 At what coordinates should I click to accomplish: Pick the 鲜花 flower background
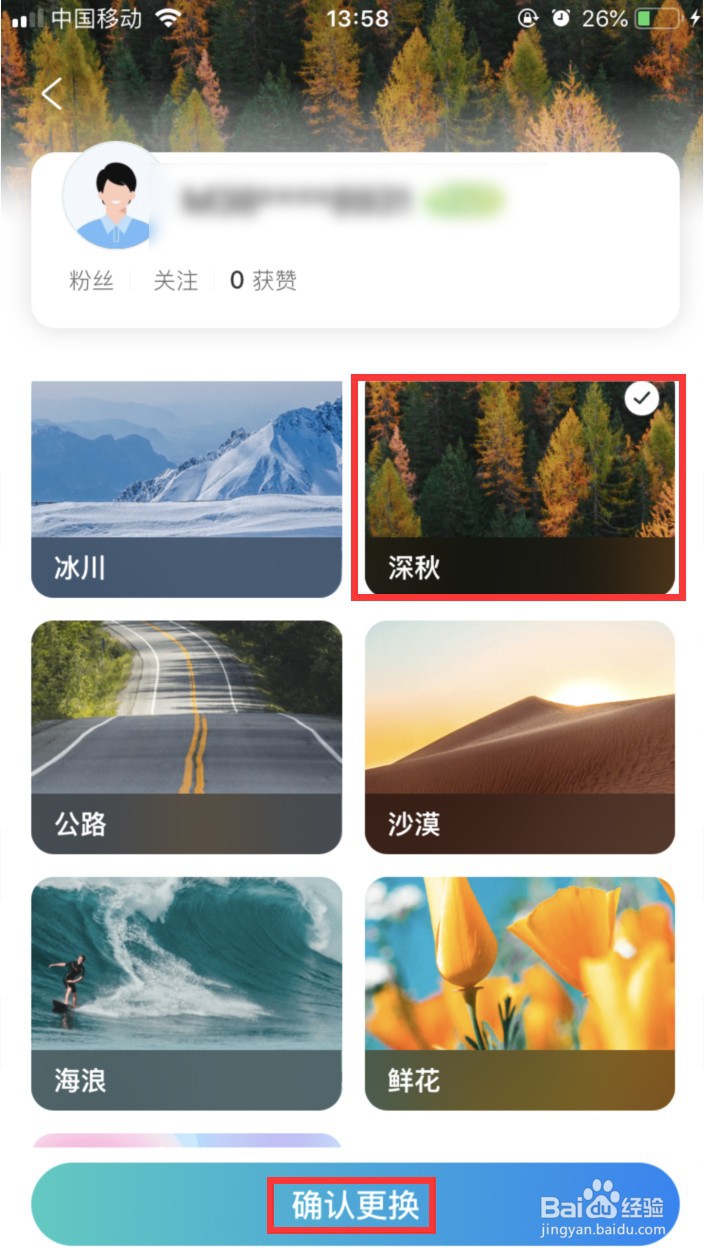click(519, 992)
